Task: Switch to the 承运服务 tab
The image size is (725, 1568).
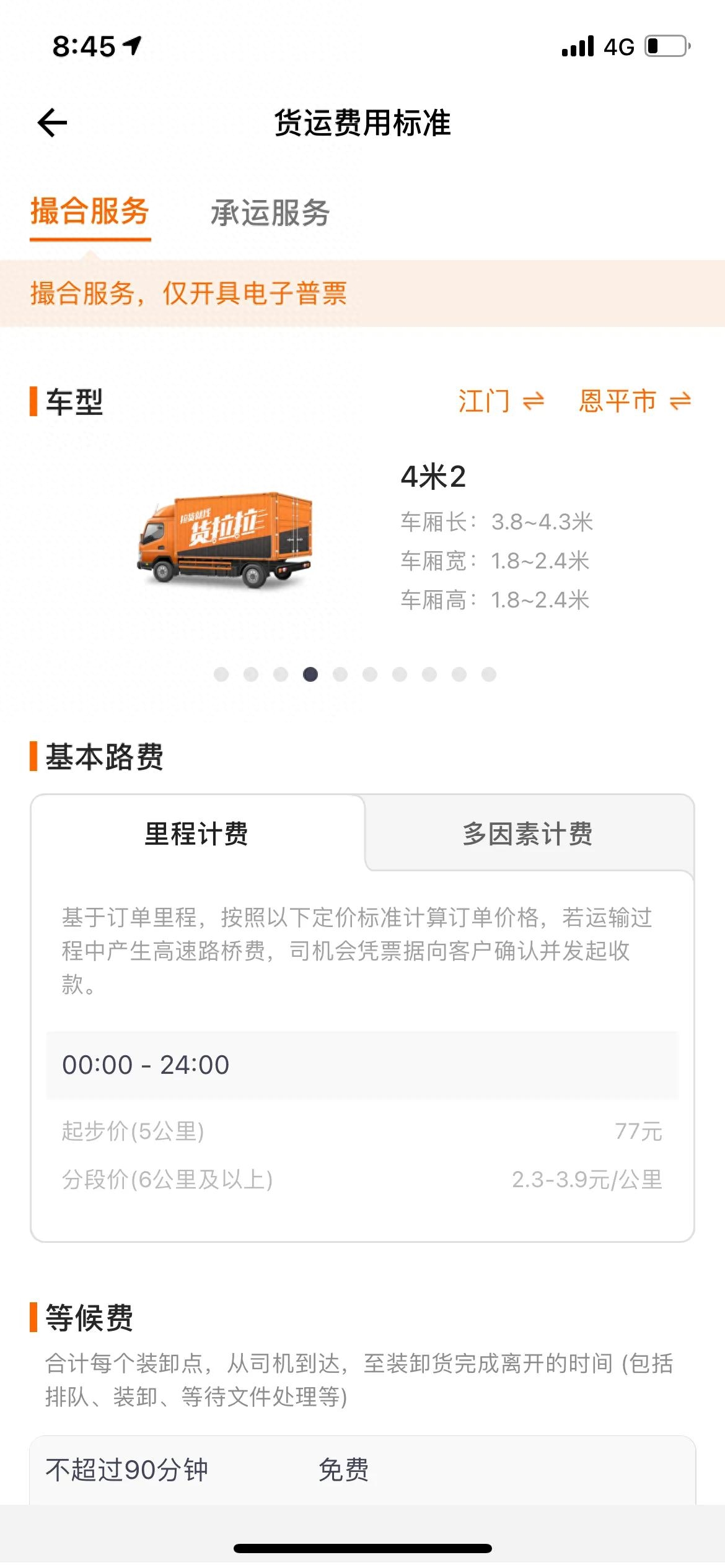Action: [x=270, y=213]
